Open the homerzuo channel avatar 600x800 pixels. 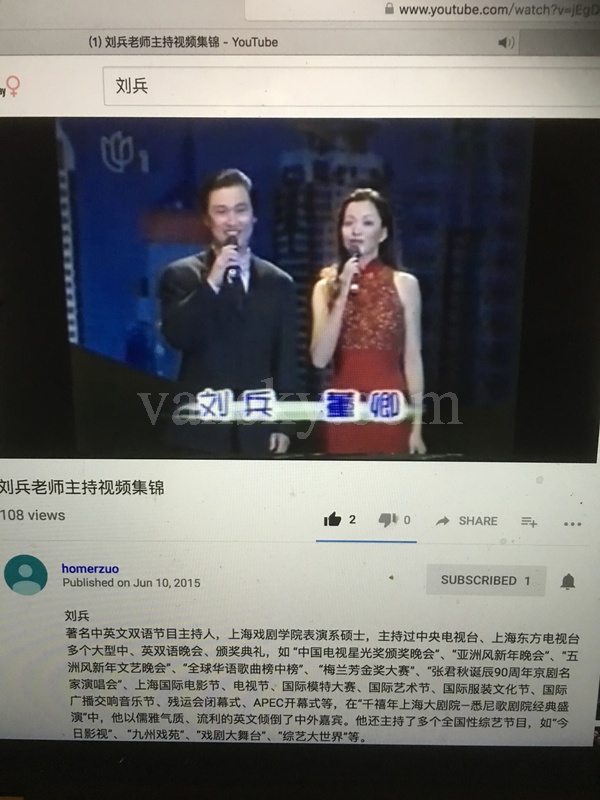25,575
